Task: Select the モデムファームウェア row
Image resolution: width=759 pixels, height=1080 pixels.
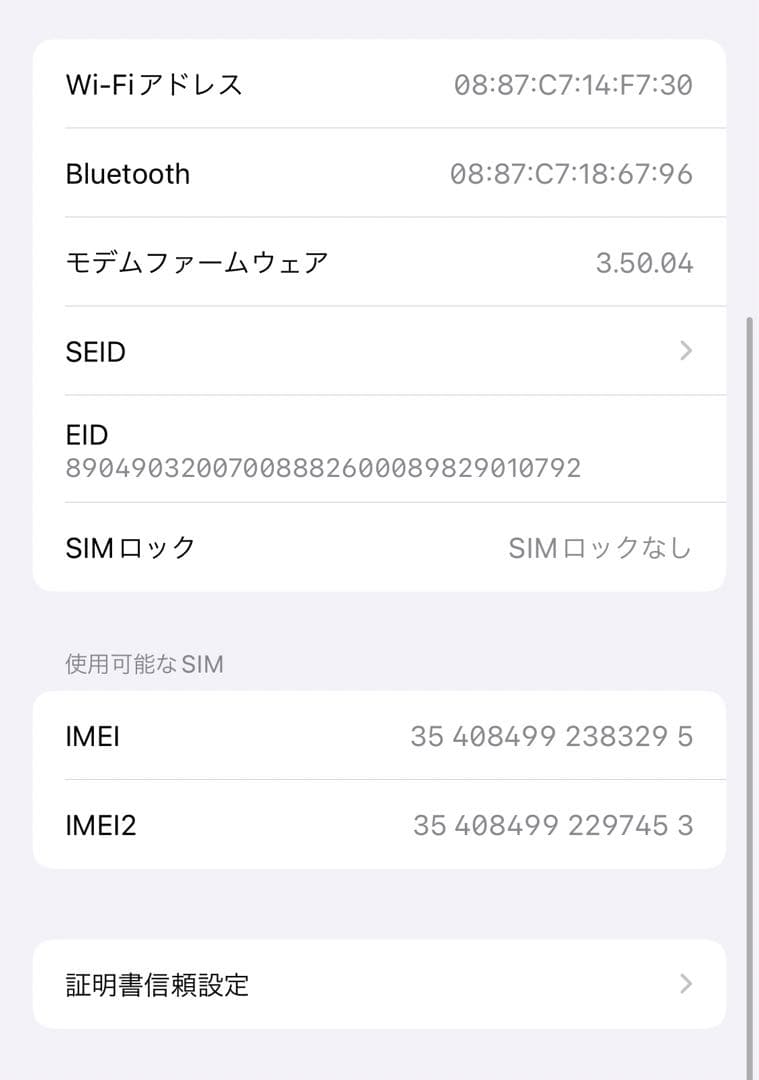Action: click(x=380, y=262)
